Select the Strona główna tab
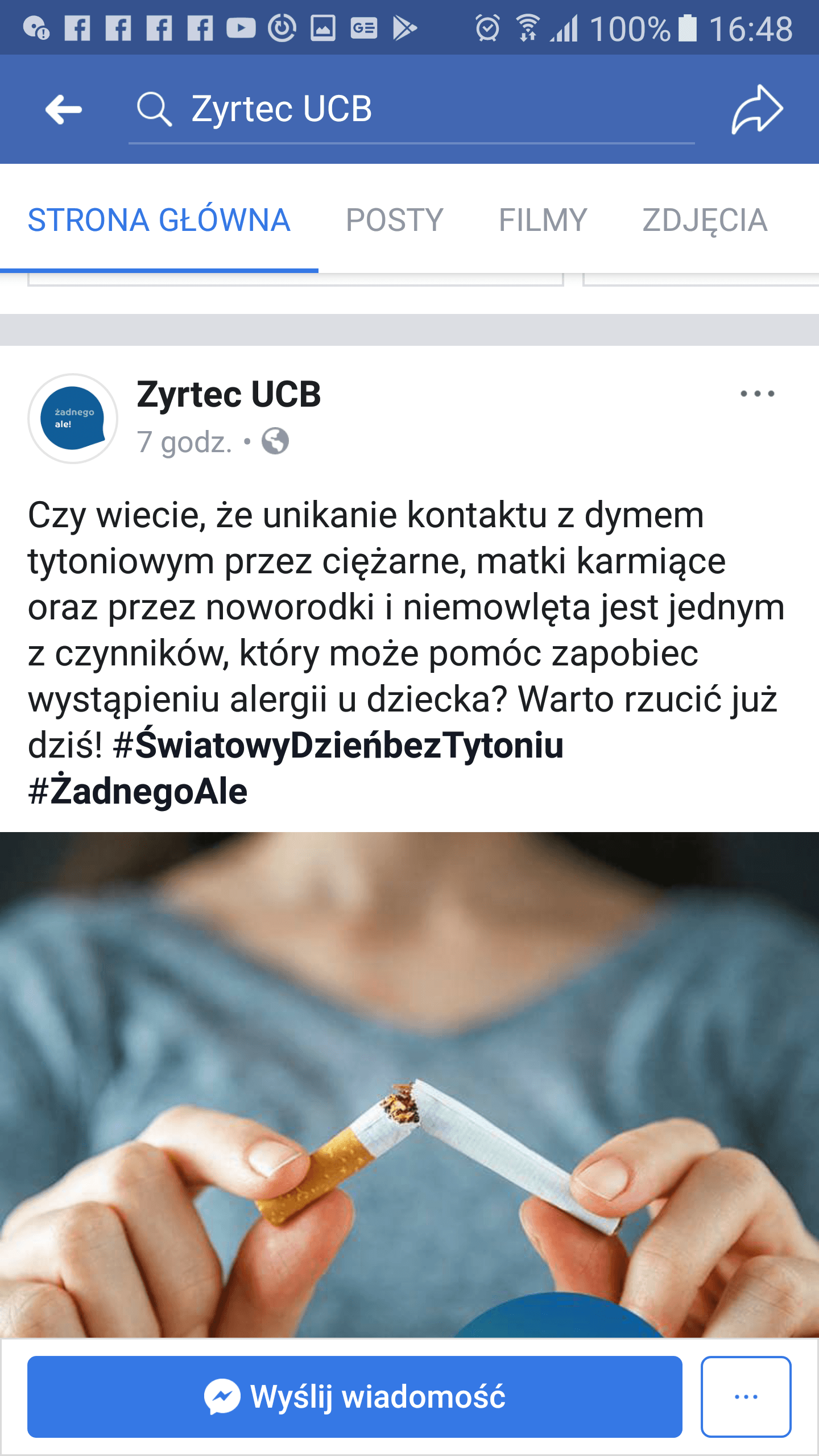Viewport: 819px width, 1456px height. click(159, 220)
